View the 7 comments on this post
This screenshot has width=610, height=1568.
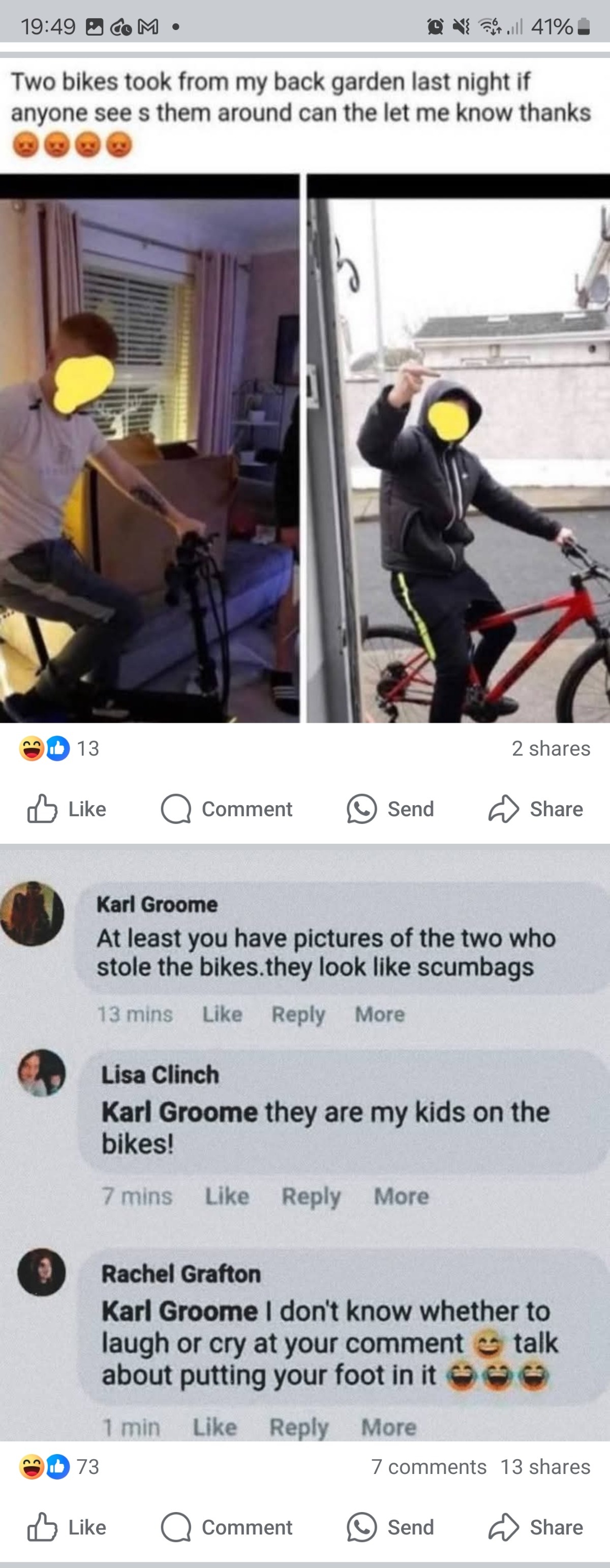[x=429, y=1466]
